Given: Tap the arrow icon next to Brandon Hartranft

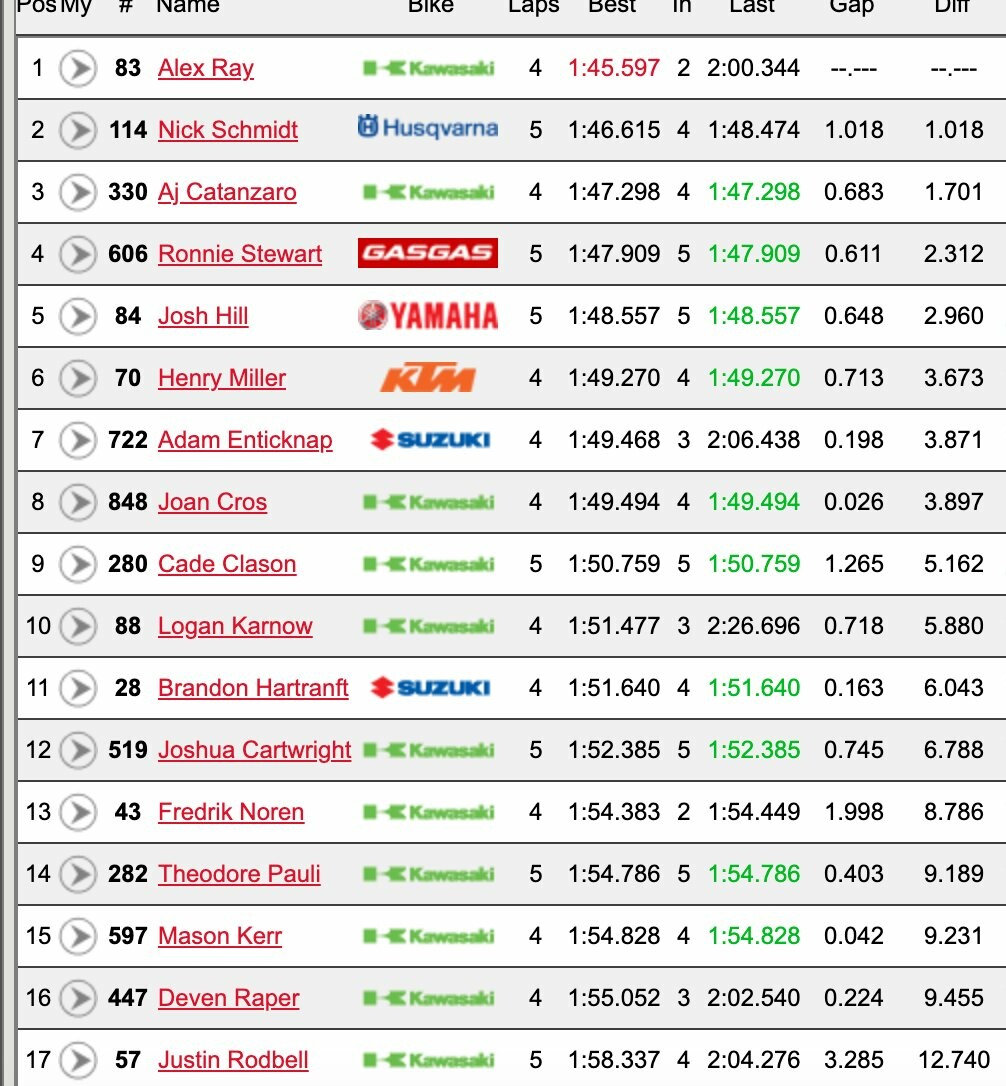Looking at the screenshot, I should coord(77,688).
